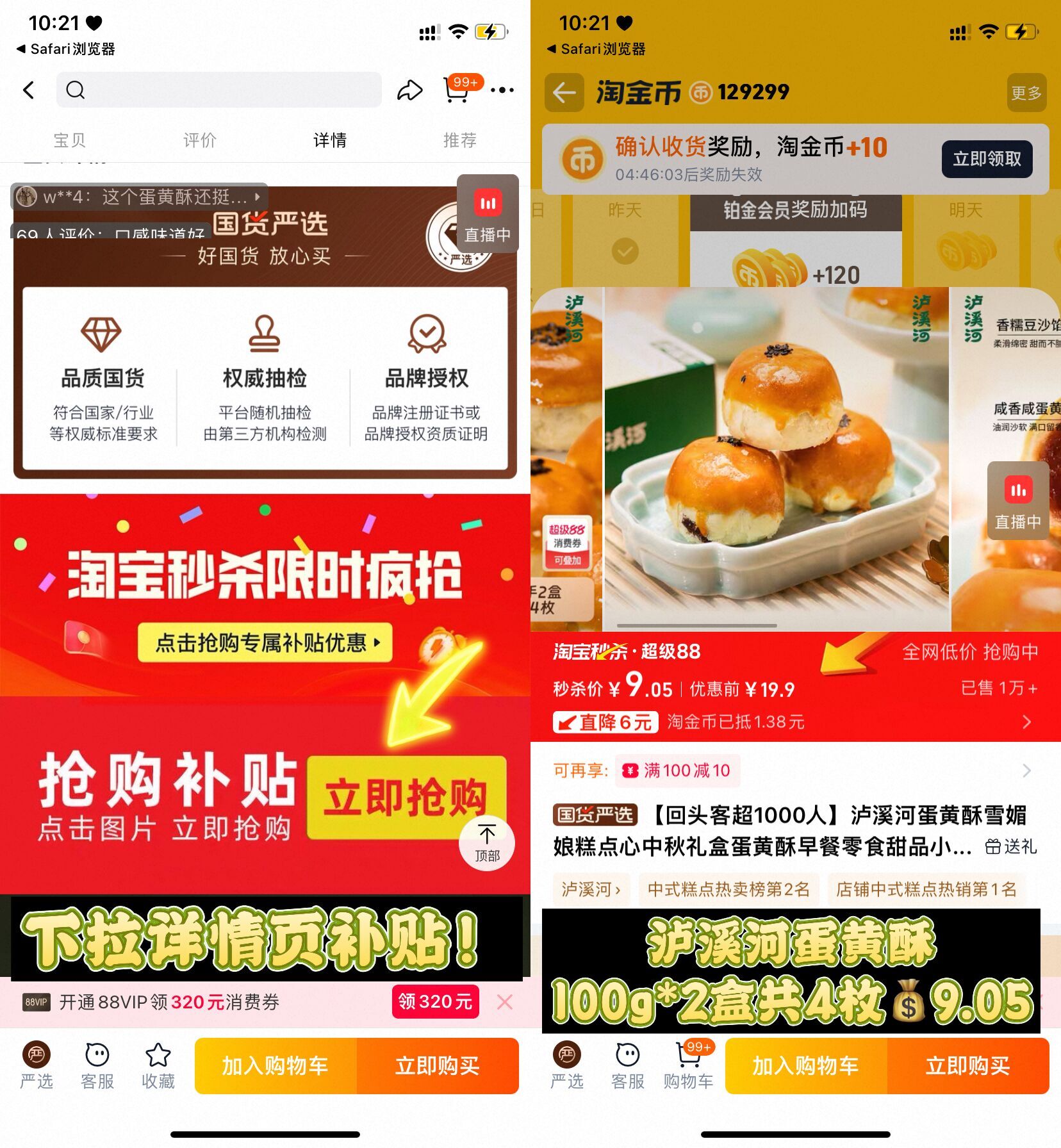Switch to the 评价 tab
The image size is (1061, 1148).
point(199,140)
